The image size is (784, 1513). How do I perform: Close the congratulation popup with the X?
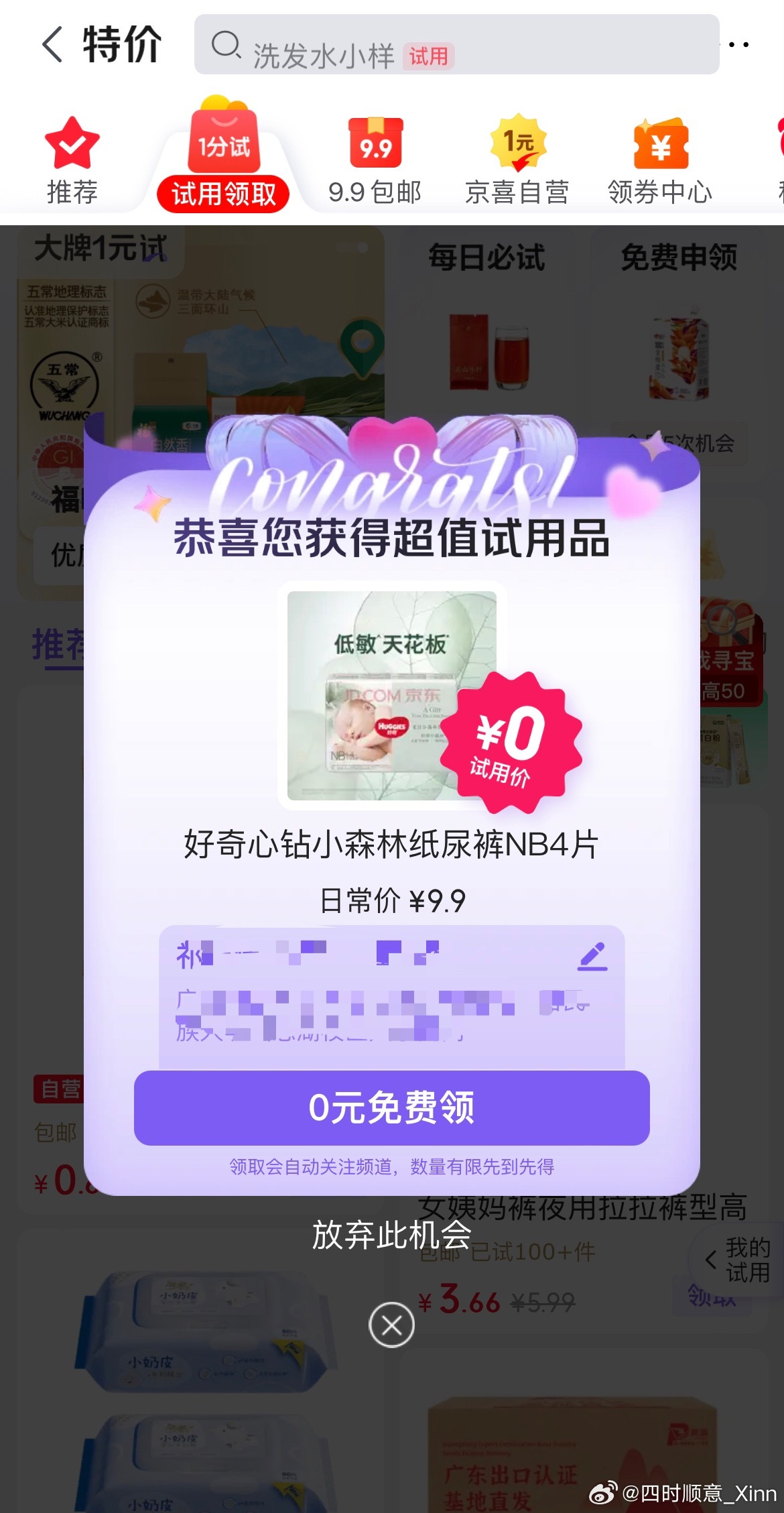click(391, 1325)
